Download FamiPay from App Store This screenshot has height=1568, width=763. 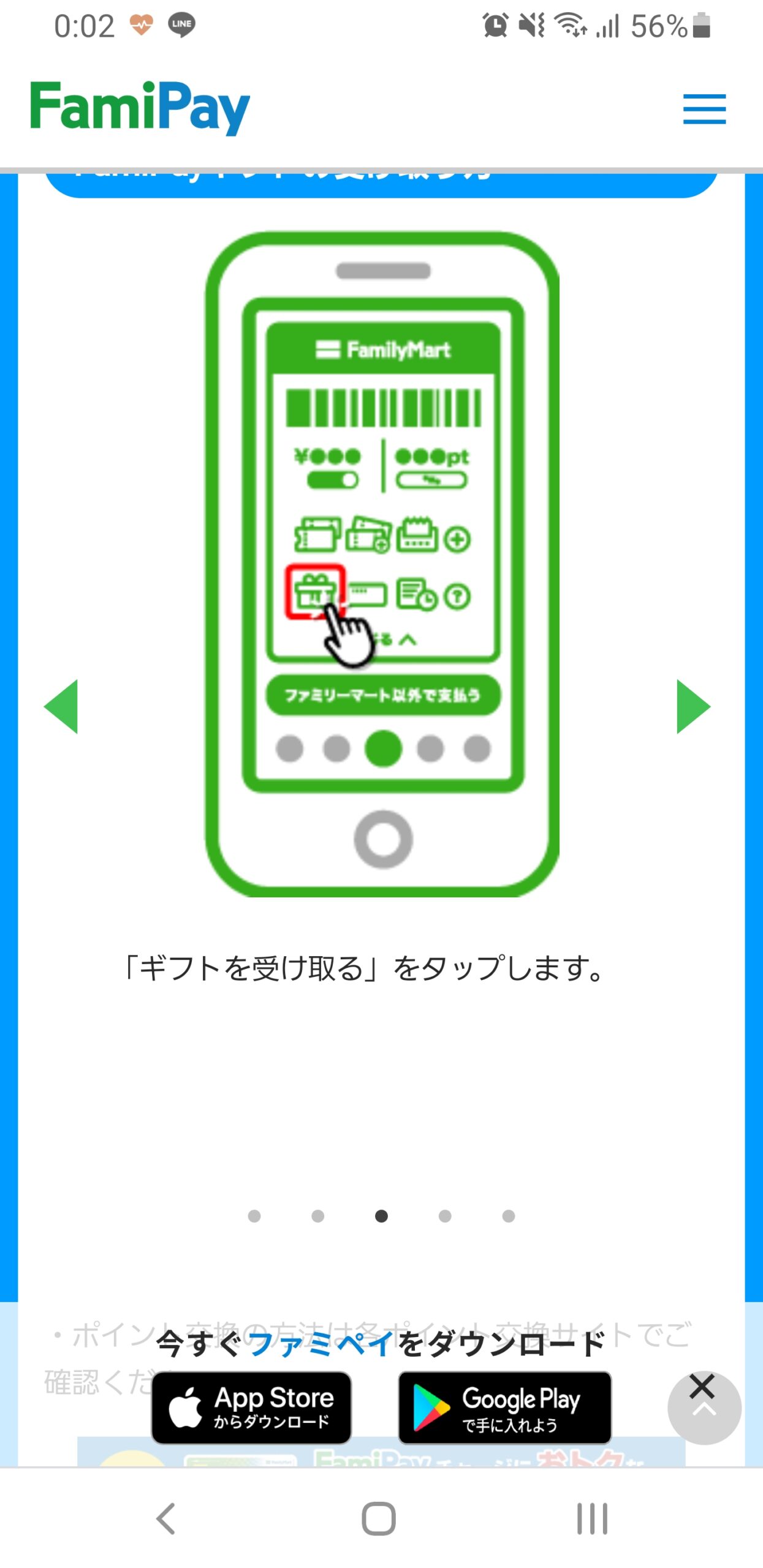tap(251, 1408)
